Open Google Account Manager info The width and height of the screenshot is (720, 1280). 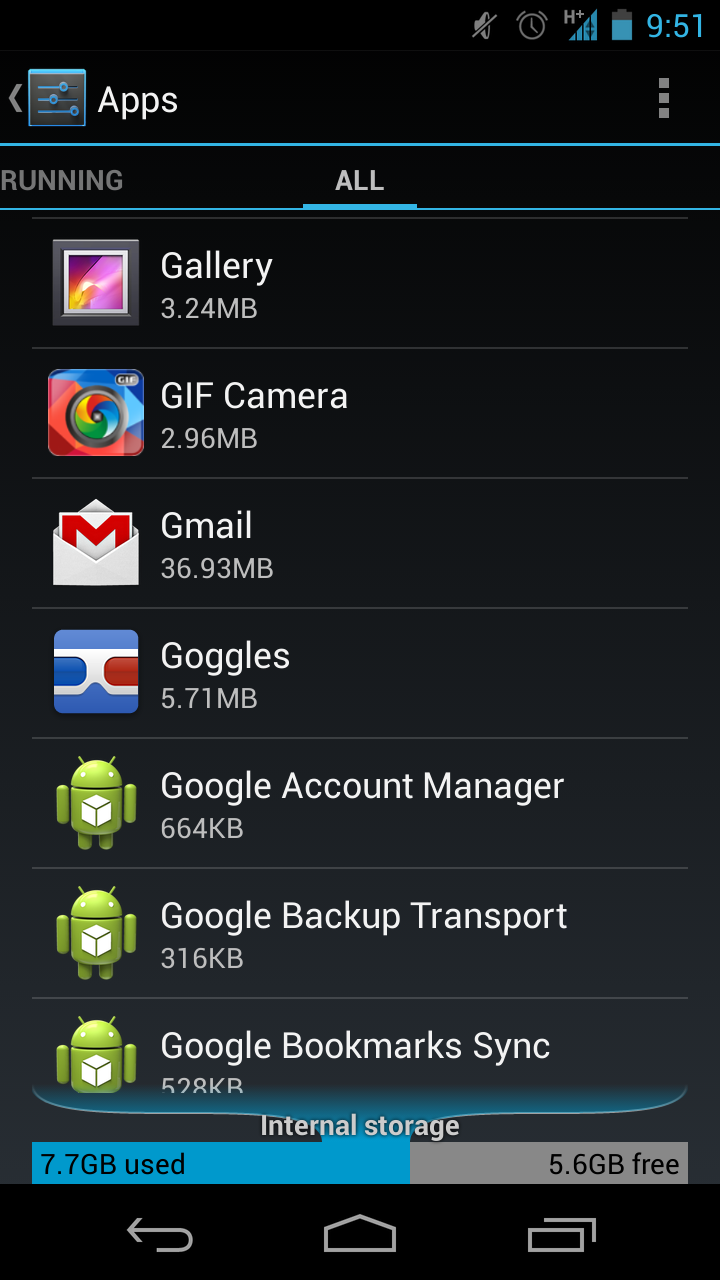click(x=360, y=804)
